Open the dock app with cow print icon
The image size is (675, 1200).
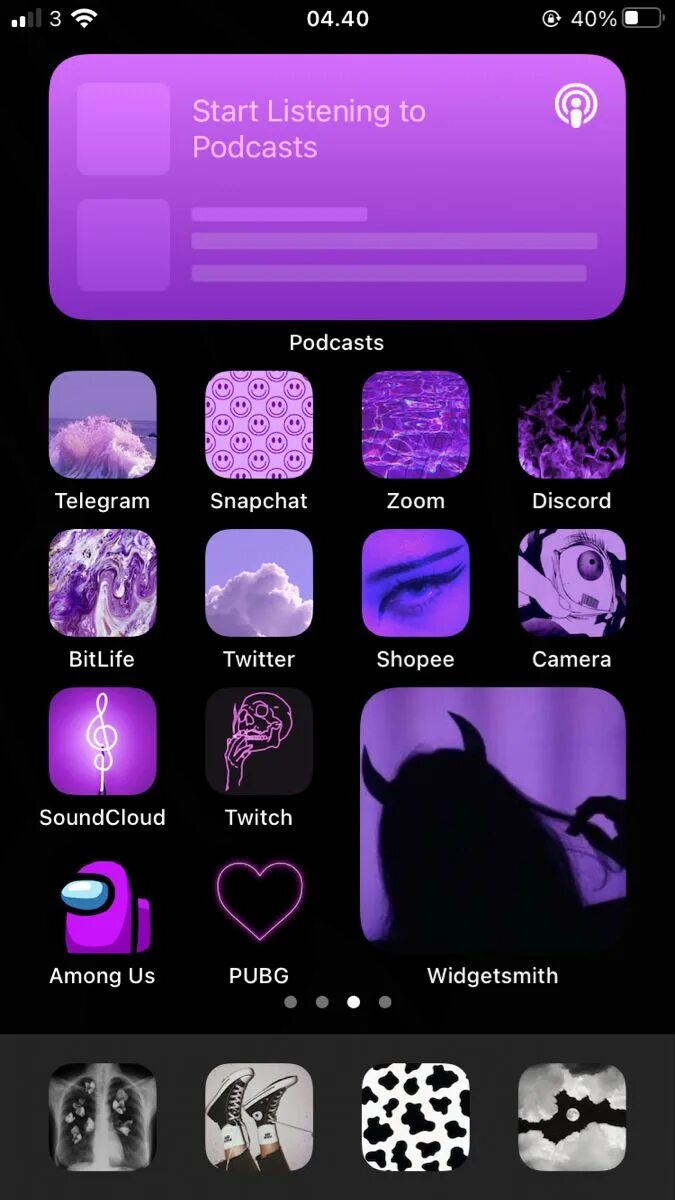click(x=415, y=1117)
